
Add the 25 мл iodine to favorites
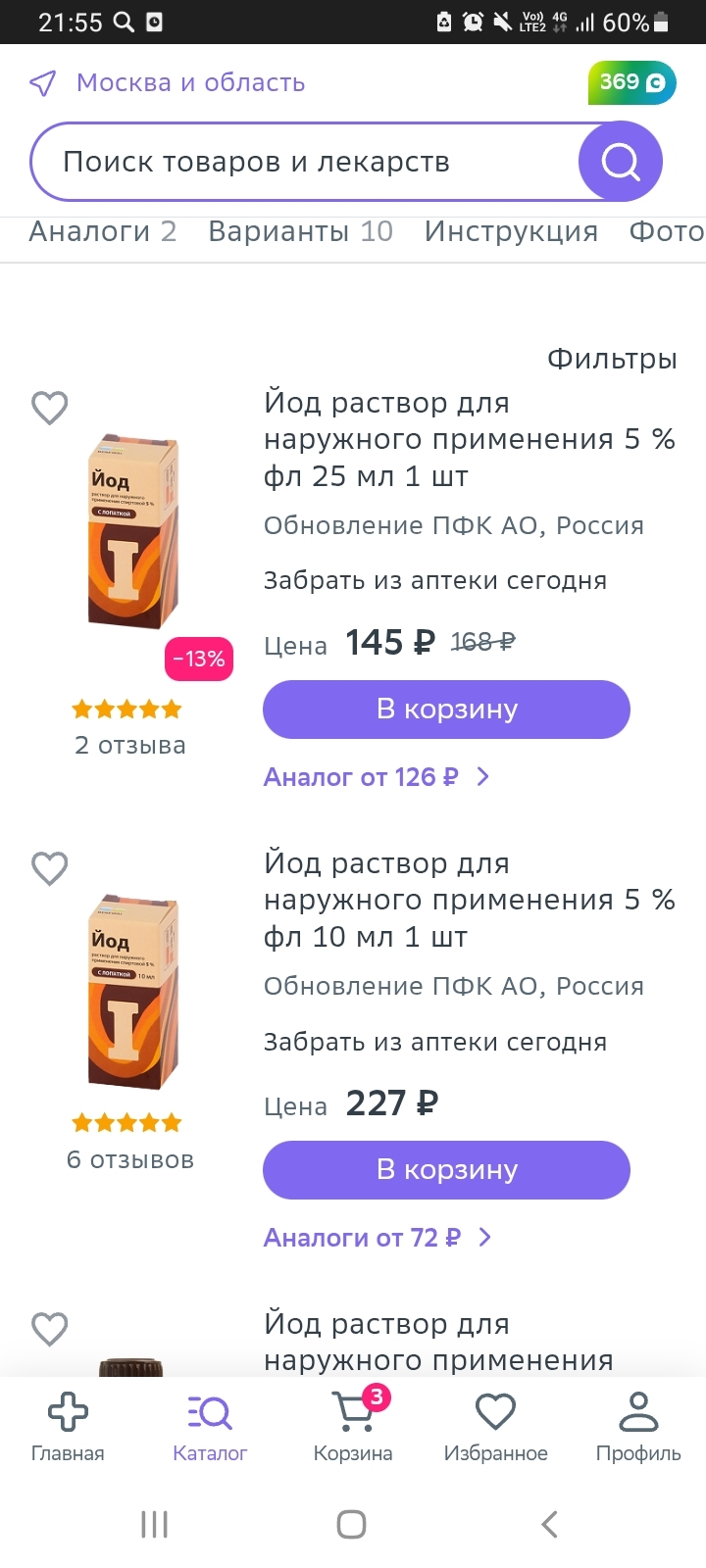tap(50, 407)
